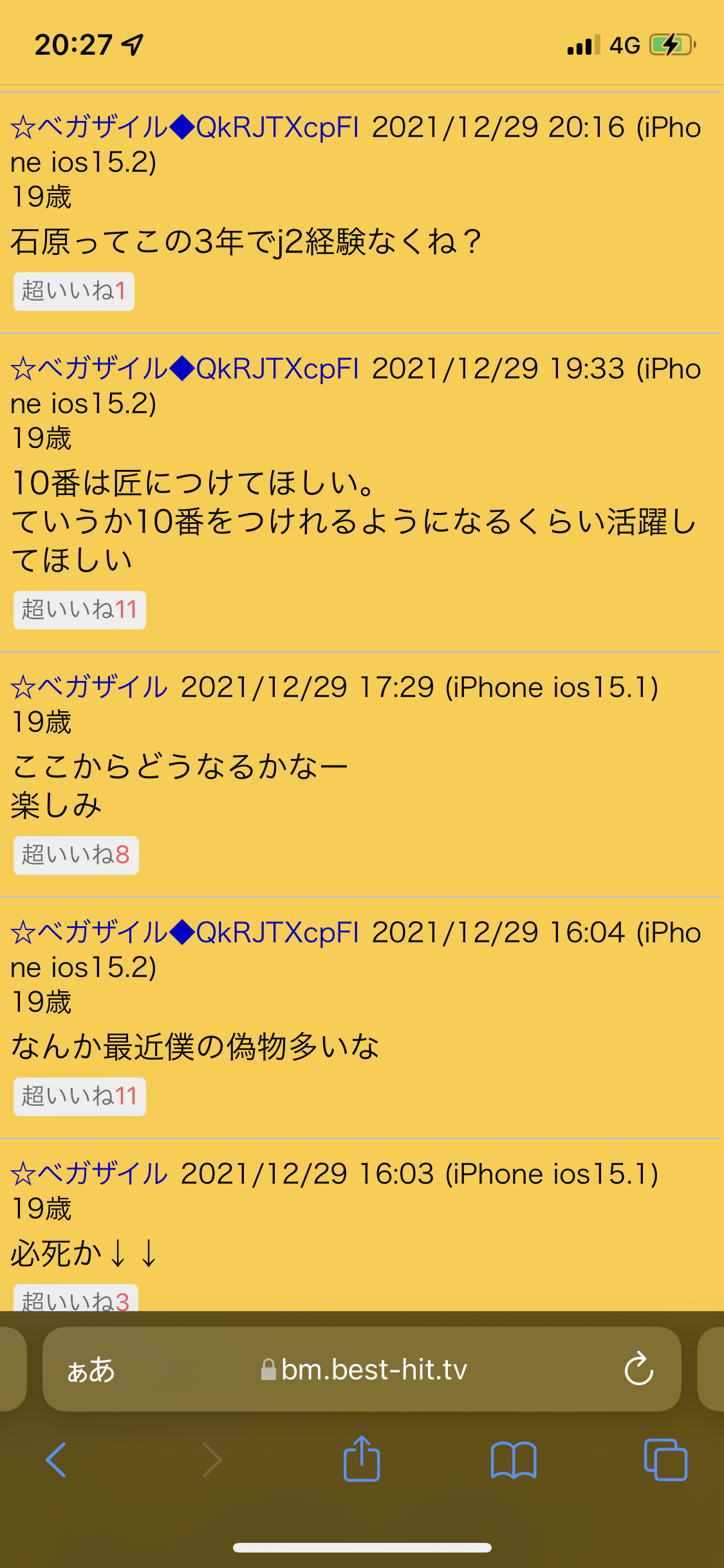Open author link on the 20:16 post
Screen dimensions: 724x1568
click(x=185, y=127)
